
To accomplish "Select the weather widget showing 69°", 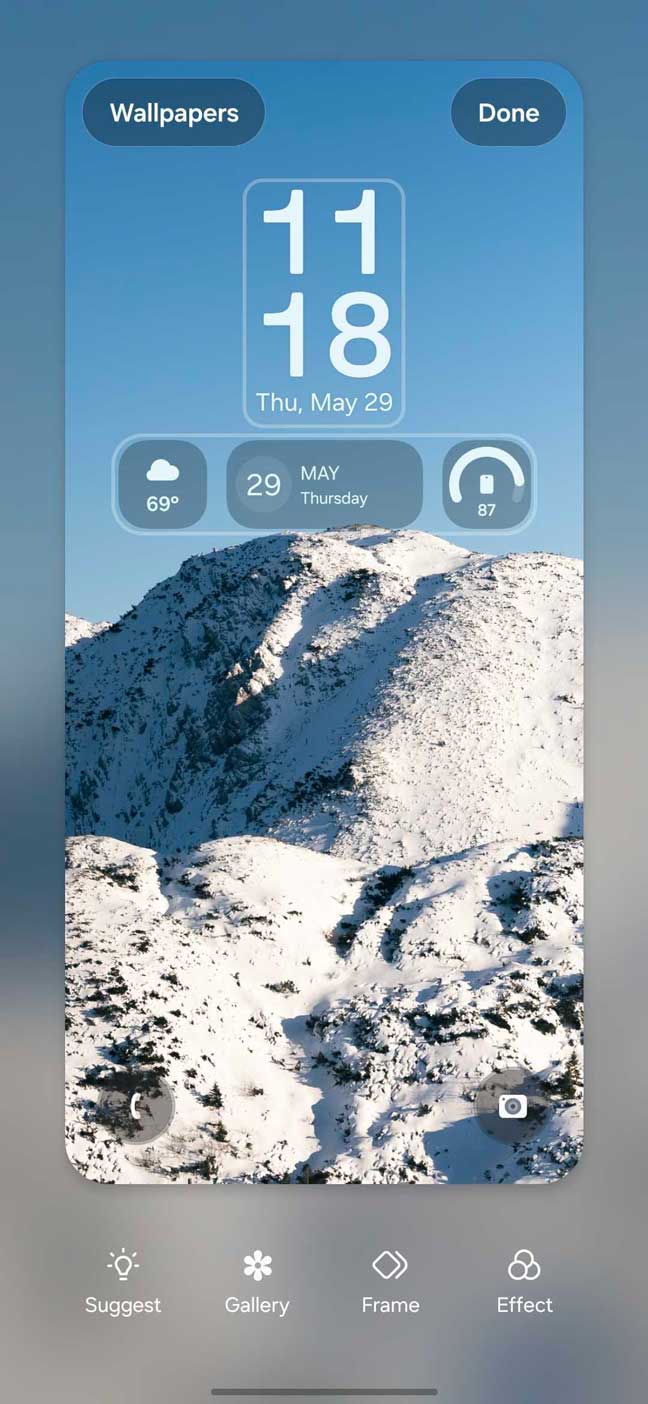I will pos(162,485).
